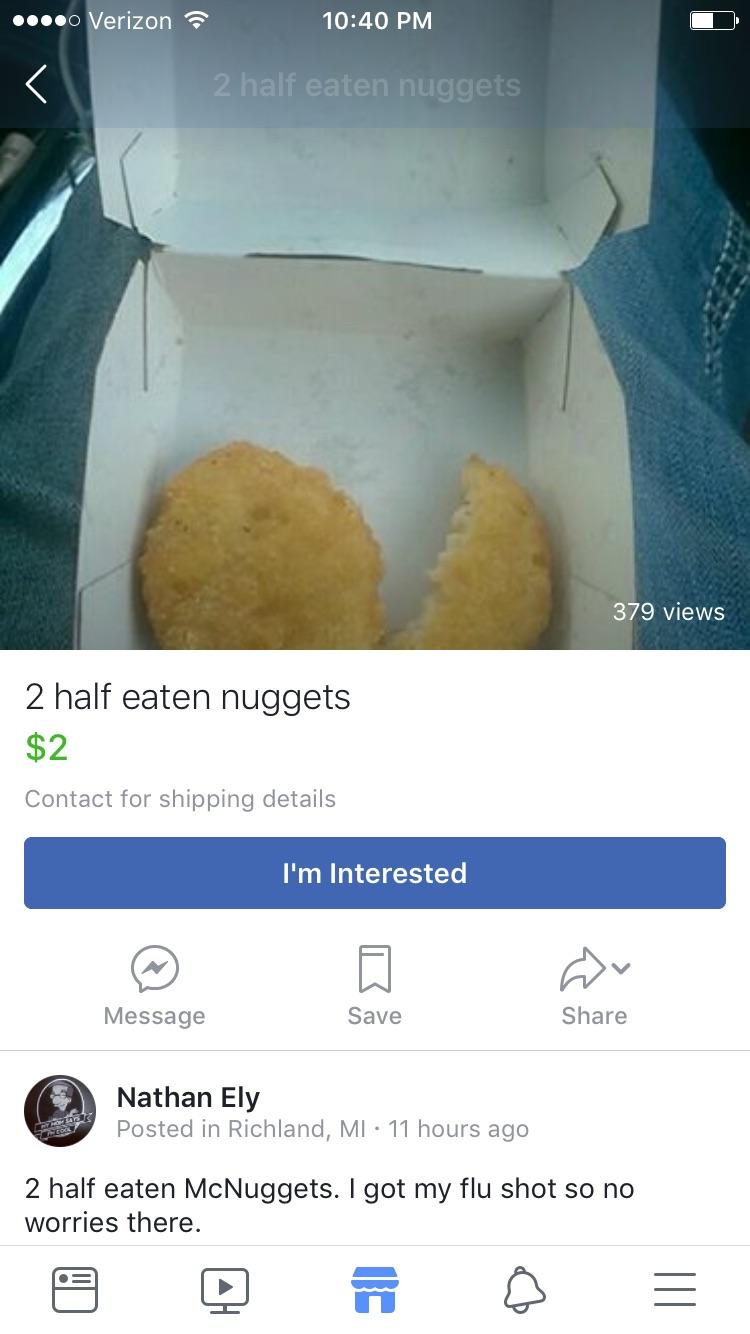Screen dimensions: 750x1334
Task: Open News Feed icon in bottom navigation
Action: click(74, 1289)
